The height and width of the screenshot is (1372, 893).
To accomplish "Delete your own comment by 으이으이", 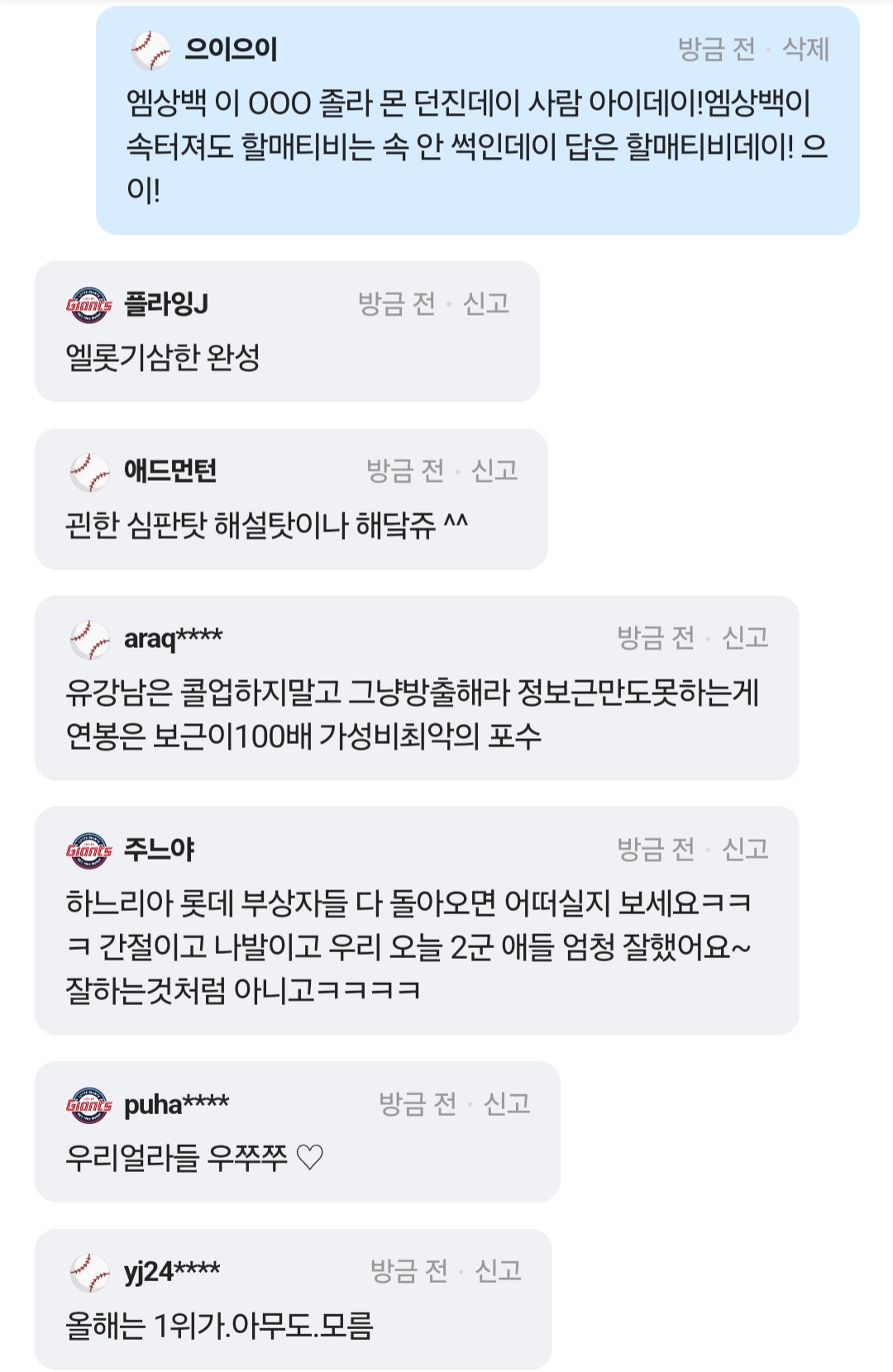I will coord(805,50).
